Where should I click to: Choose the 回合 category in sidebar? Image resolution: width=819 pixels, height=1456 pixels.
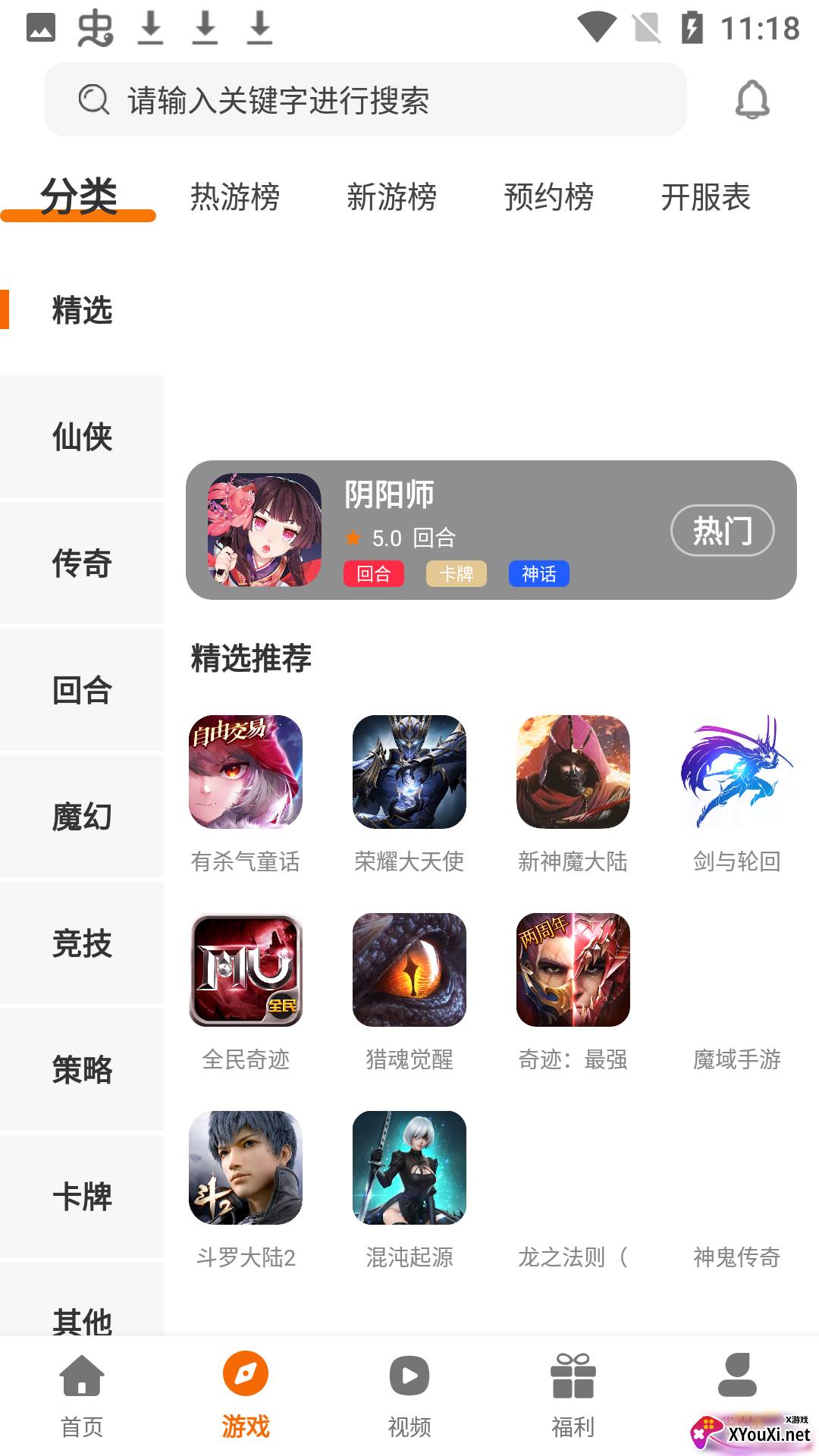click(82, 690)
